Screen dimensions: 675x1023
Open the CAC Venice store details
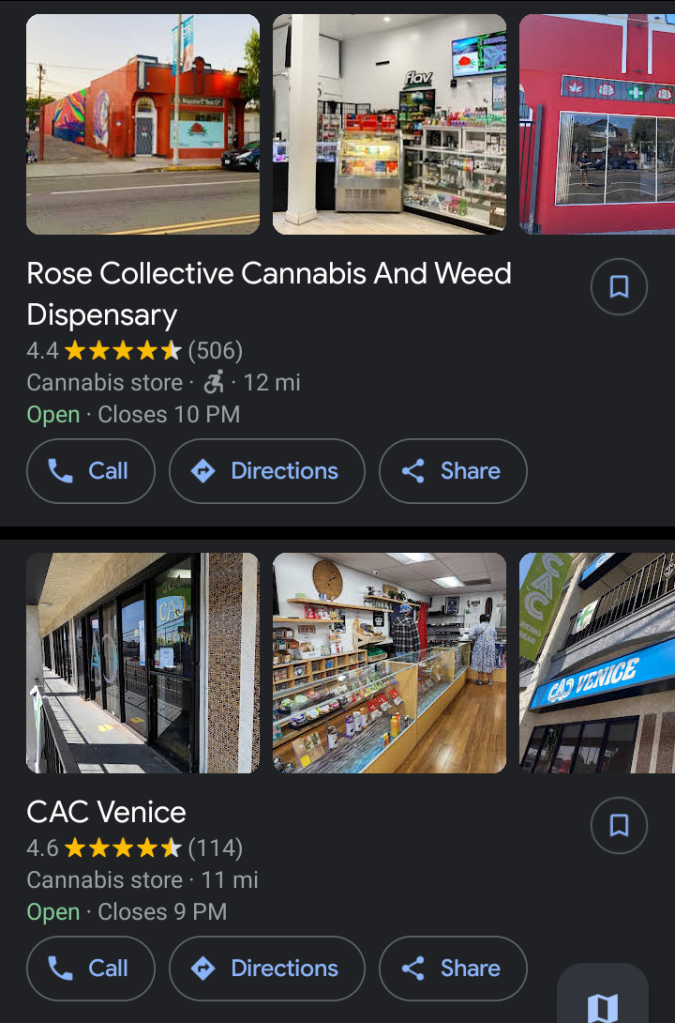pos(106,811)
